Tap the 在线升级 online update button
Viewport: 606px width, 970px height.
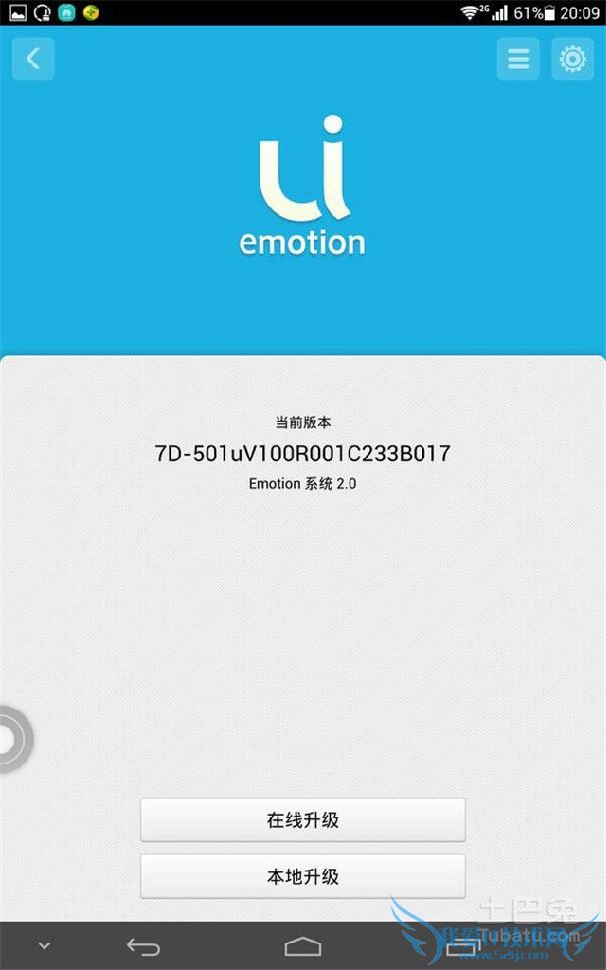(302, 821)
